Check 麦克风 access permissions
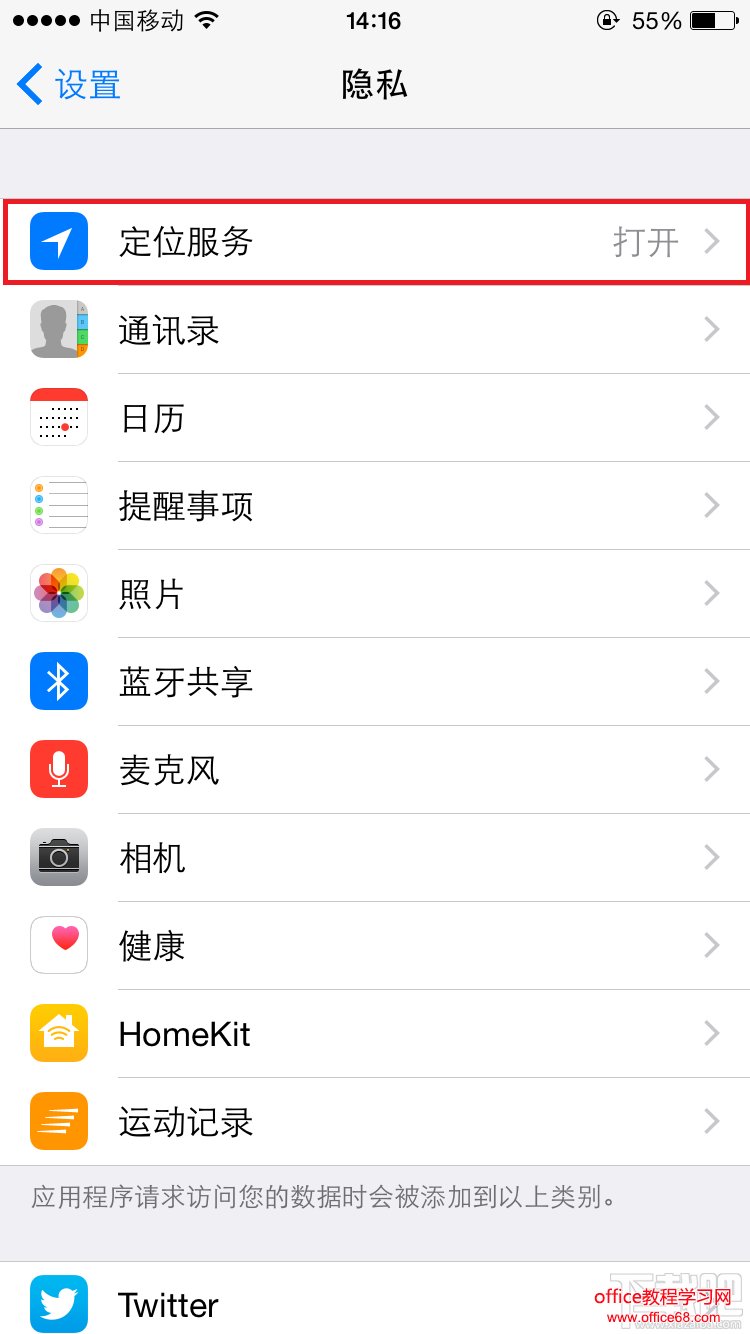750x1334 pixels. click(375, 770)
